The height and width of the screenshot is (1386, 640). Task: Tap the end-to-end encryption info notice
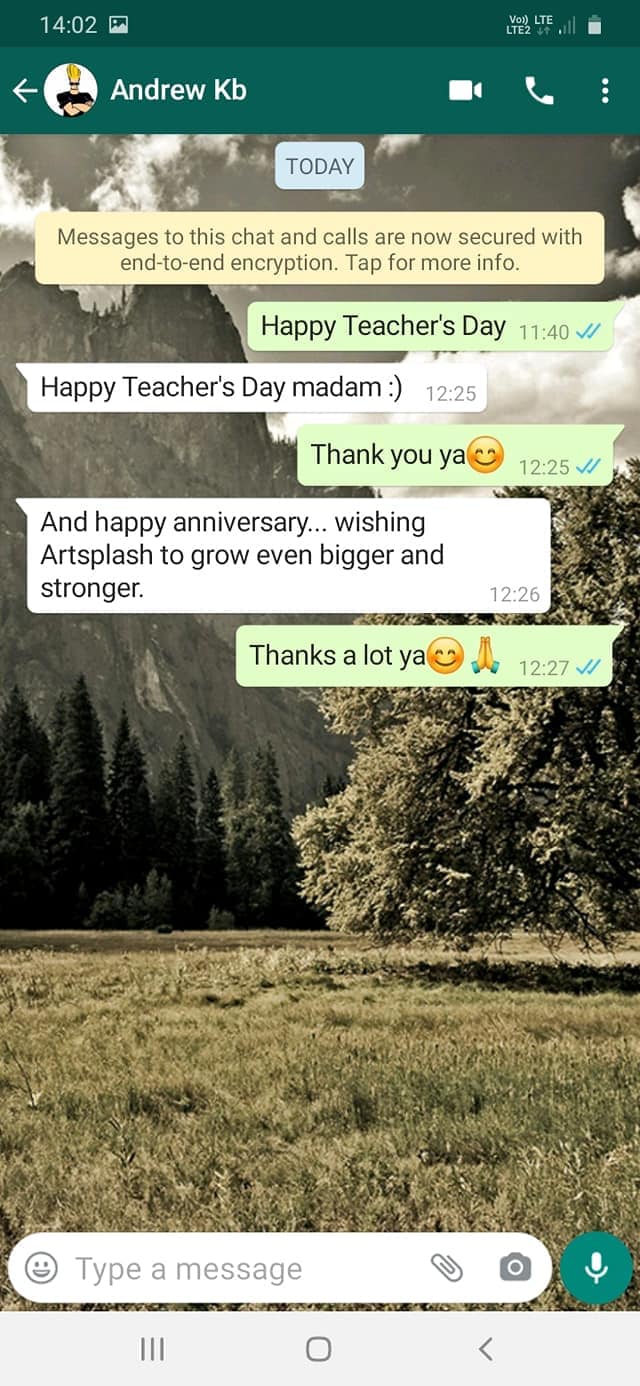[x=320, y=249]
